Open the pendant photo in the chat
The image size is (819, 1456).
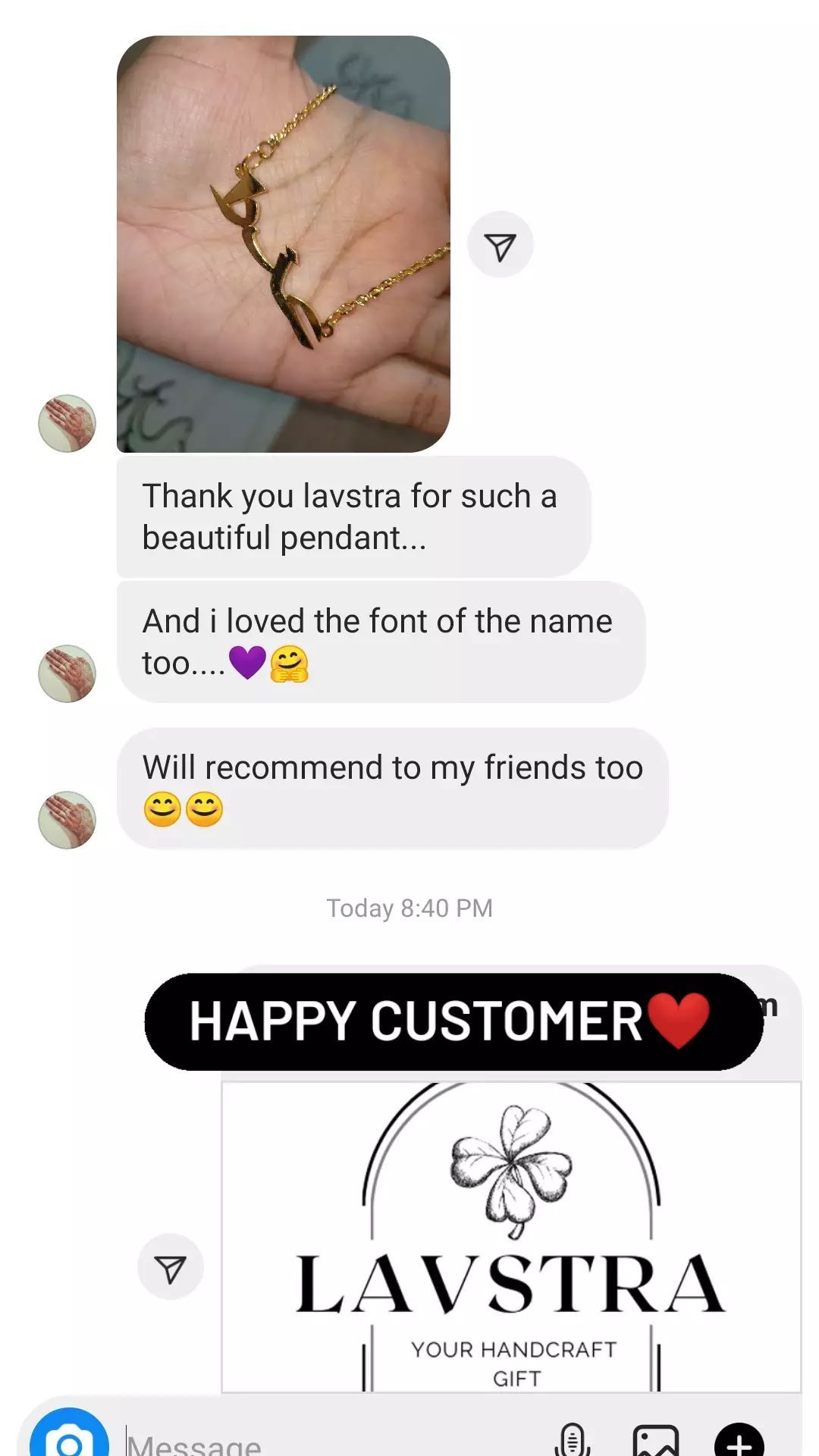(x=284, y=244)
